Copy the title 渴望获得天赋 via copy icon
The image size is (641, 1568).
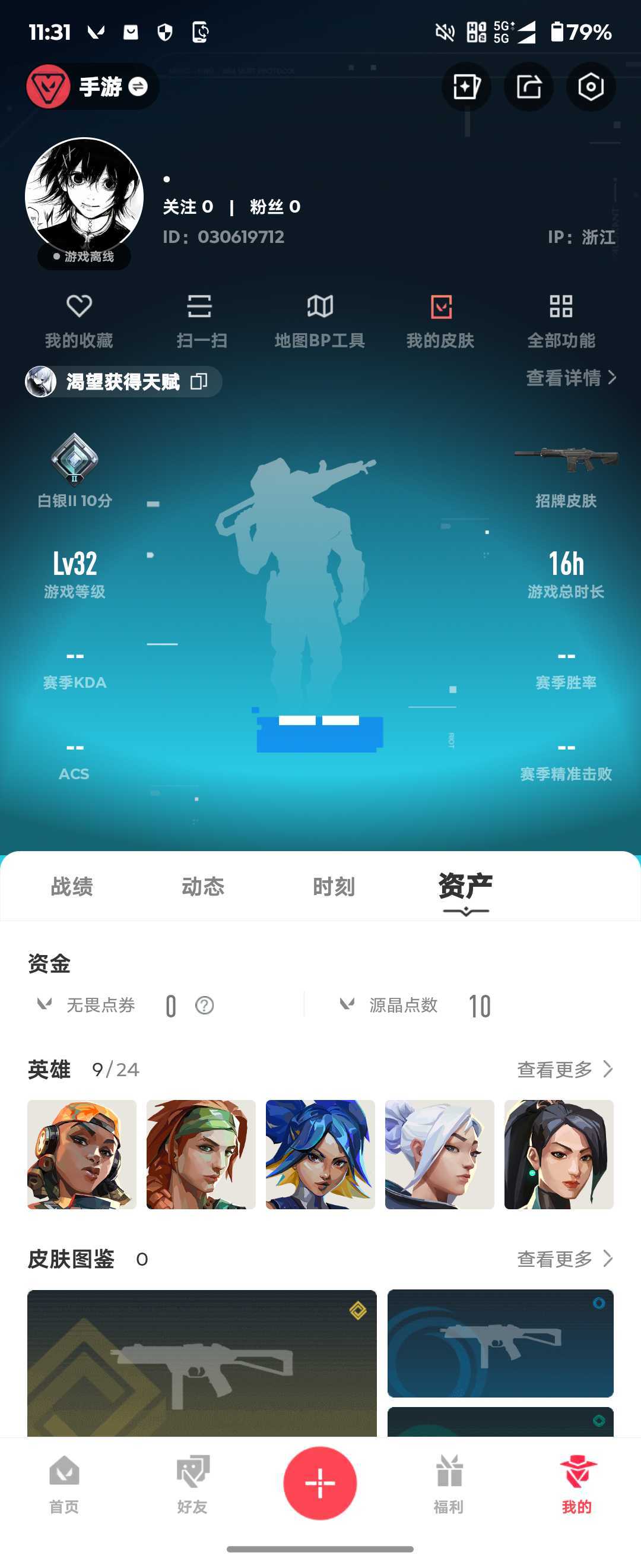(201, 382)
